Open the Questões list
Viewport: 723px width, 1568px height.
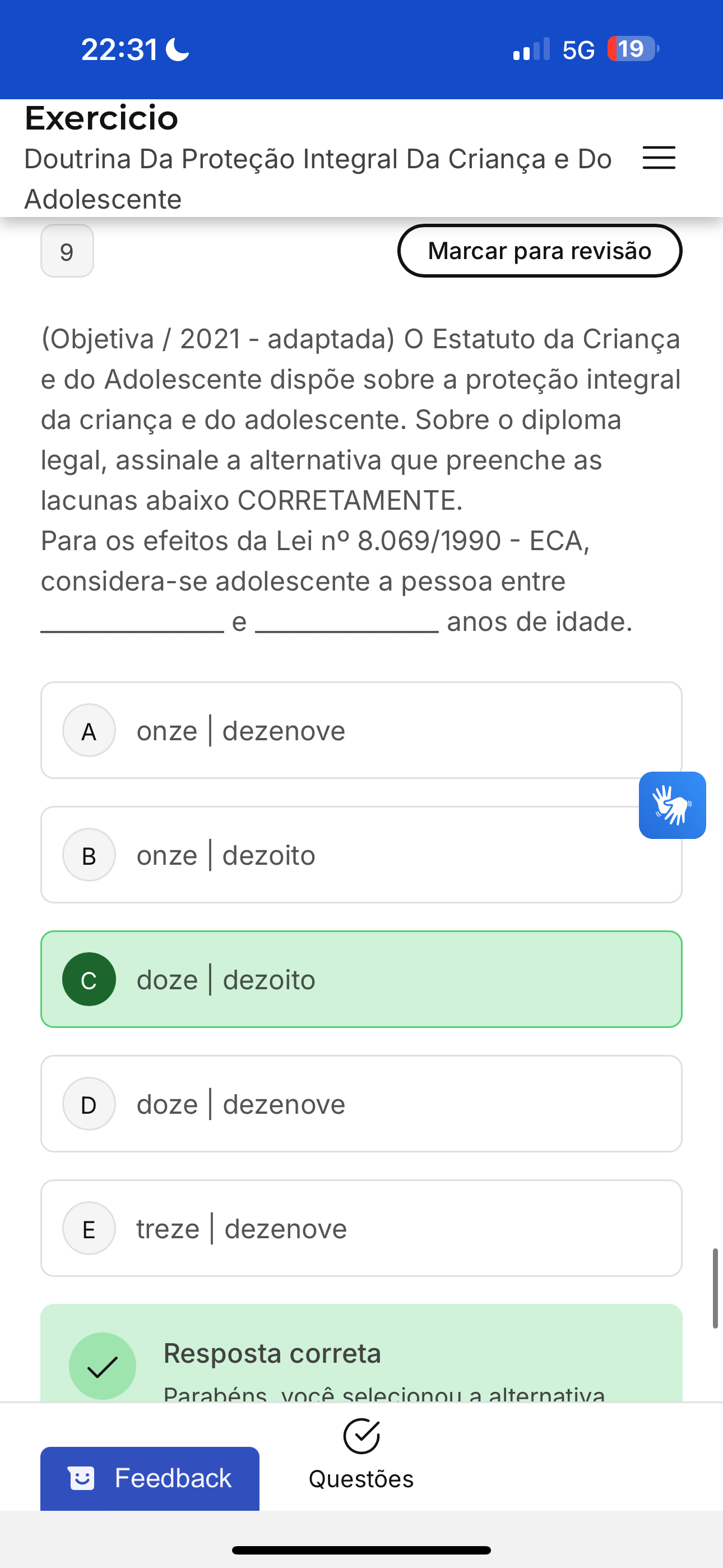(x=361, y=1455)
